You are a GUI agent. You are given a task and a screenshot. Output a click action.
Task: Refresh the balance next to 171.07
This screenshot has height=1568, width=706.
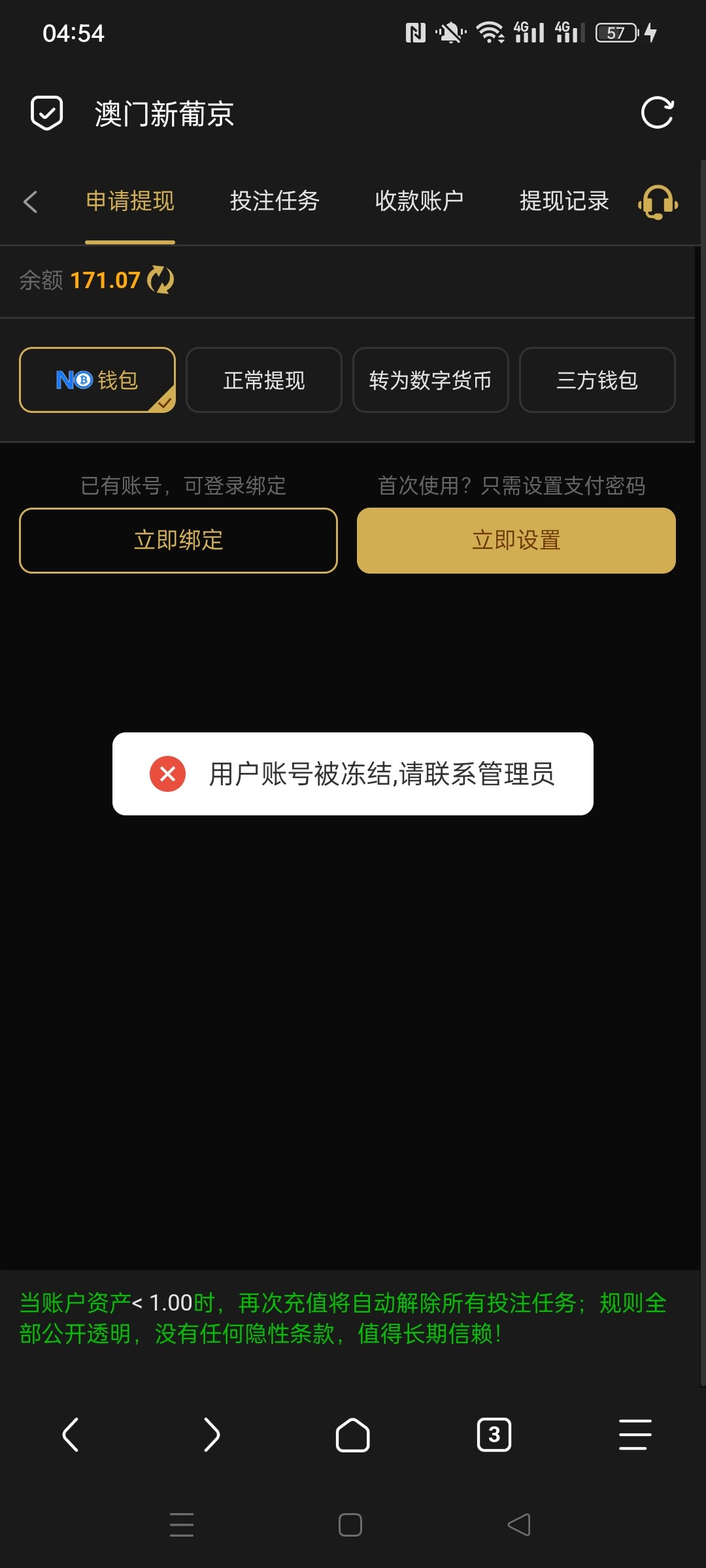click(161, 280)
